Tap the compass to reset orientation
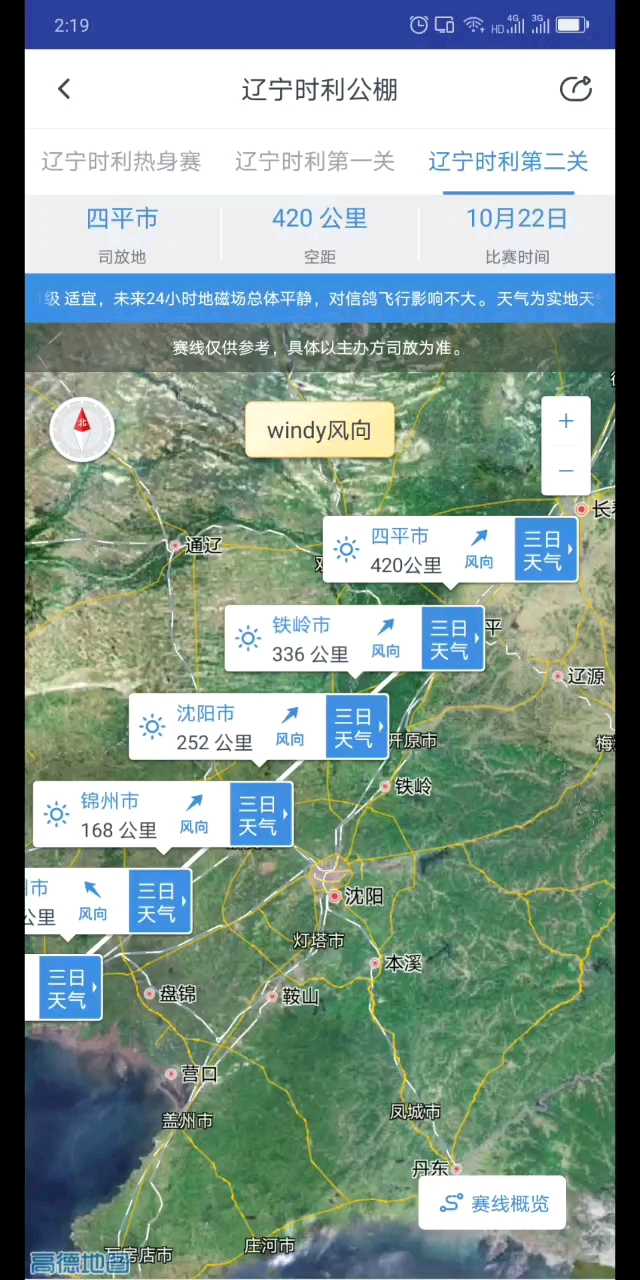The image size is (640, 1280). [82, 429]
